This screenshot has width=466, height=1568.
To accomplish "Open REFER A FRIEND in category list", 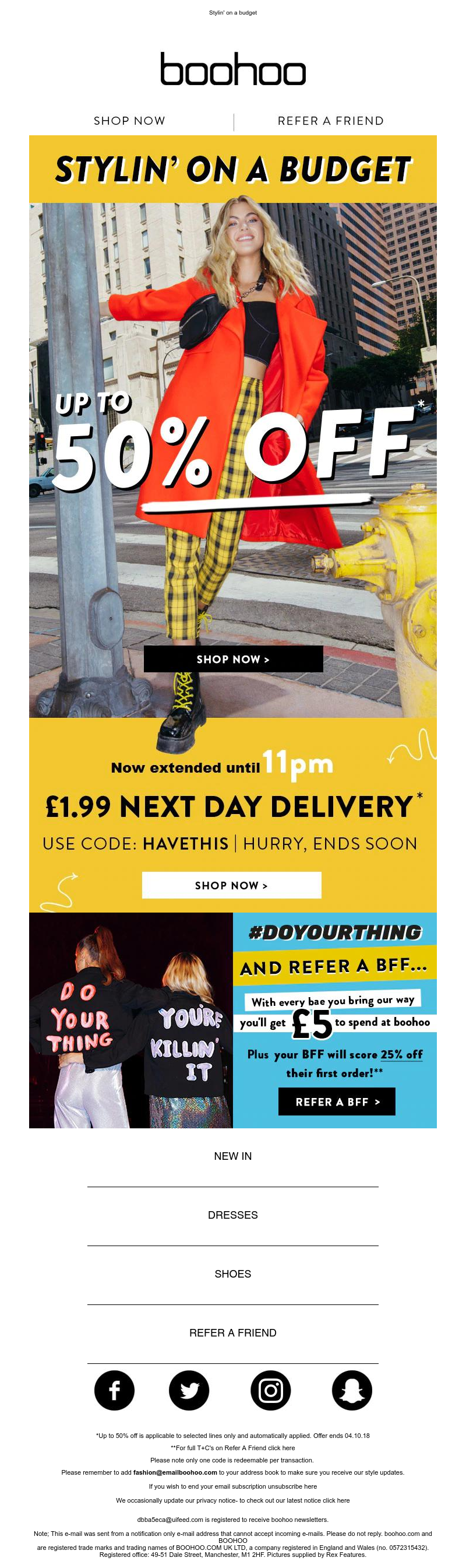I will (232, 1332).
